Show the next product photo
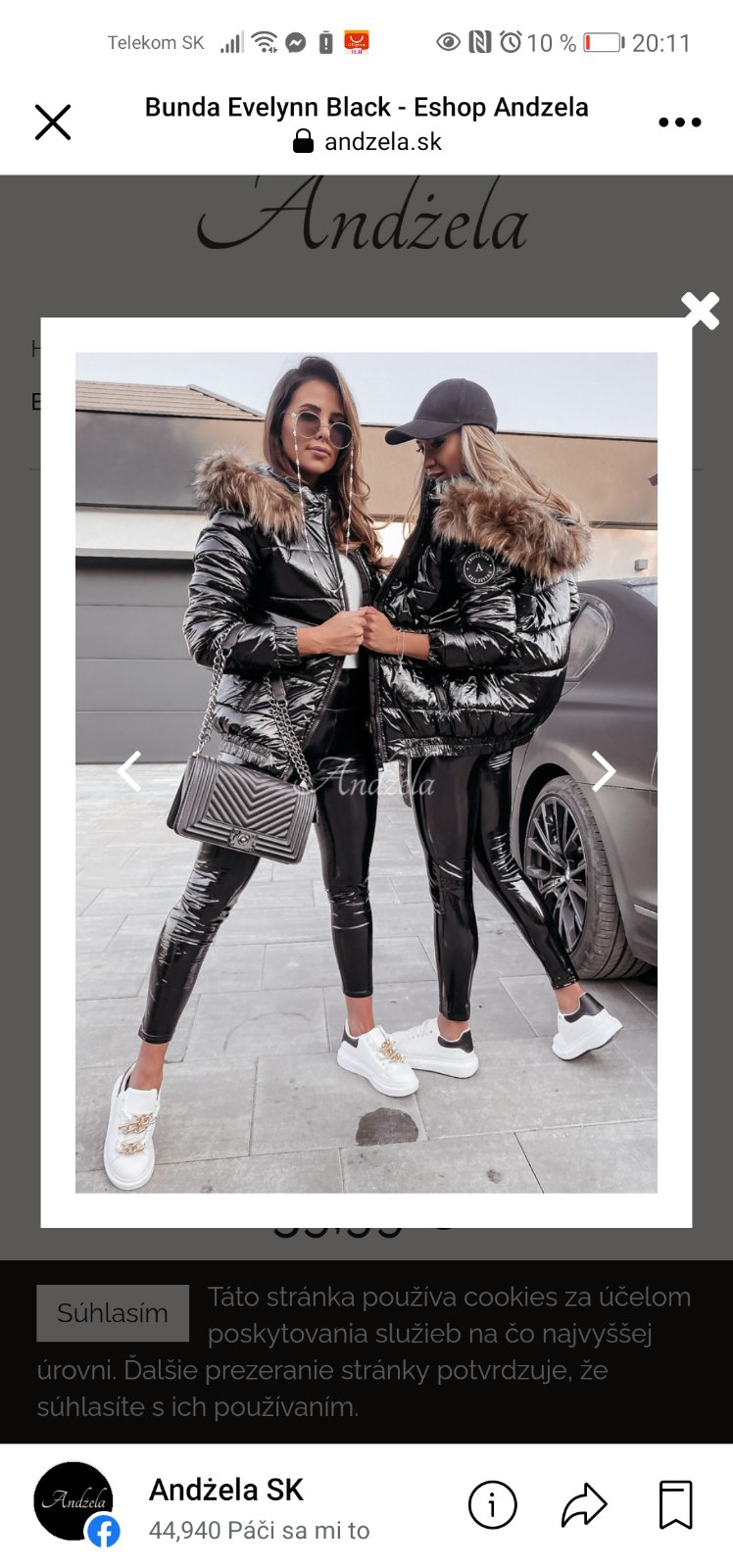 click(603, 771)
